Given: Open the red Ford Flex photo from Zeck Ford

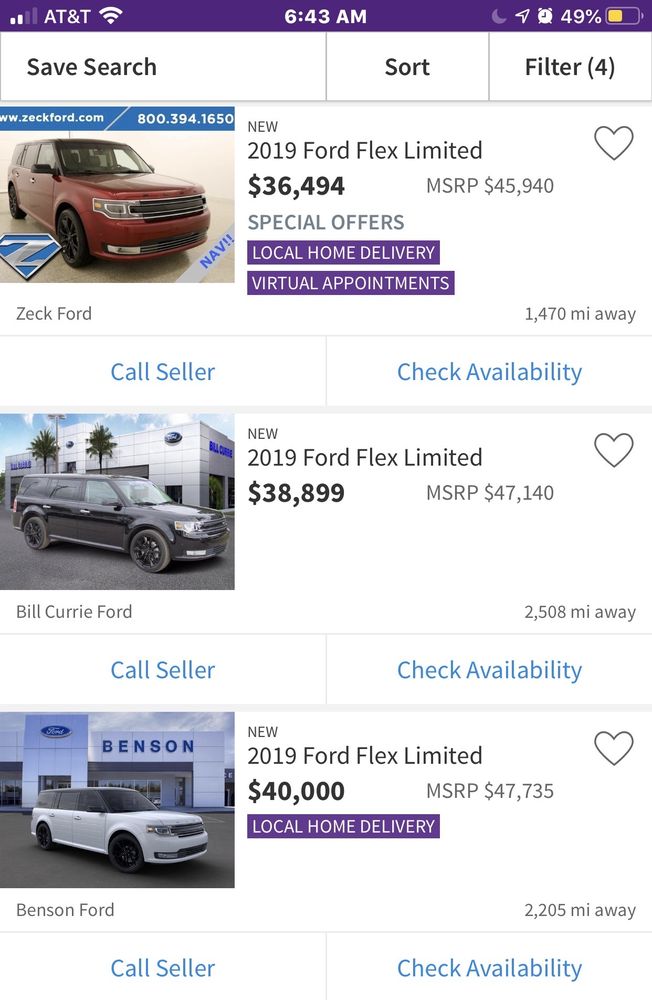Looking at the screenshot, I should 117,195.
